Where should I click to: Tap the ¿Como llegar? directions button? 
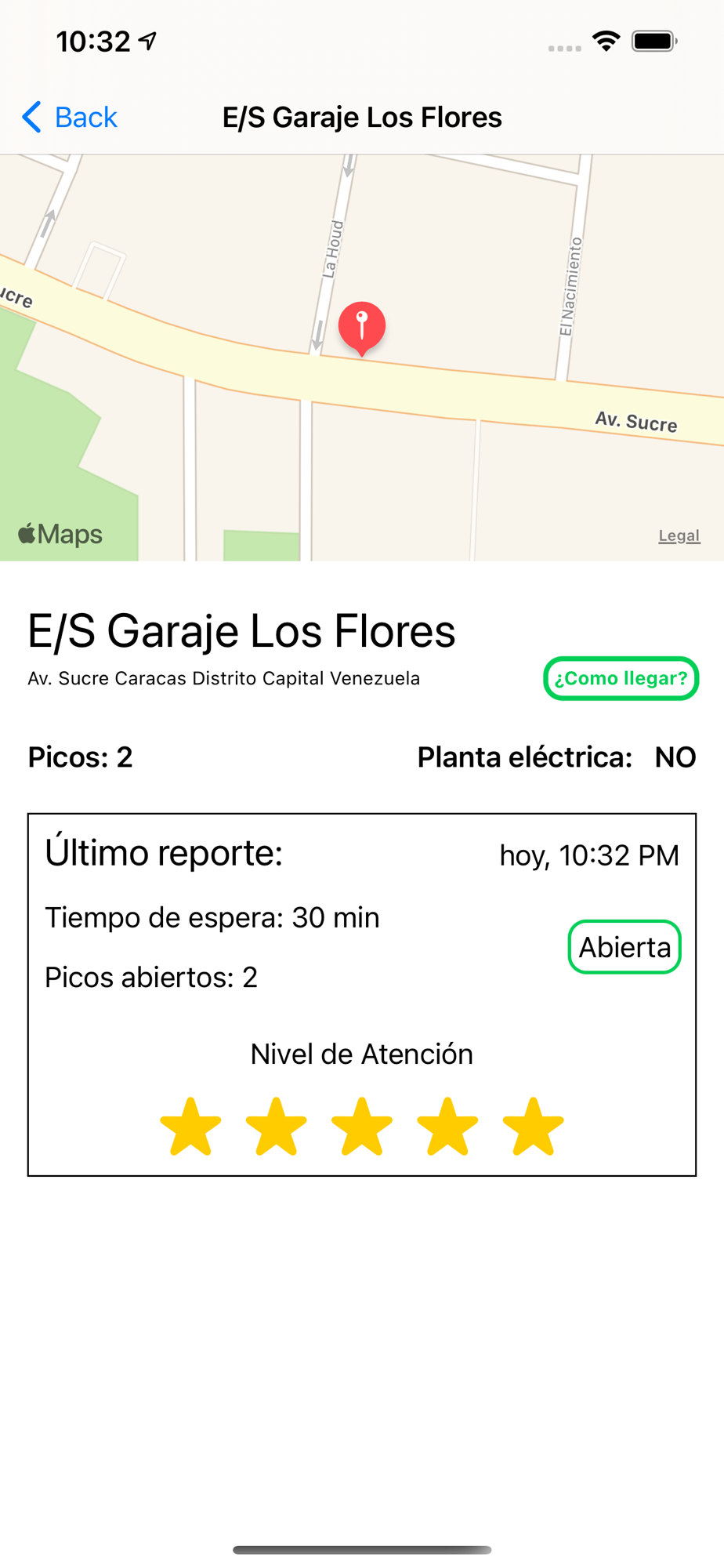[621, 678]
